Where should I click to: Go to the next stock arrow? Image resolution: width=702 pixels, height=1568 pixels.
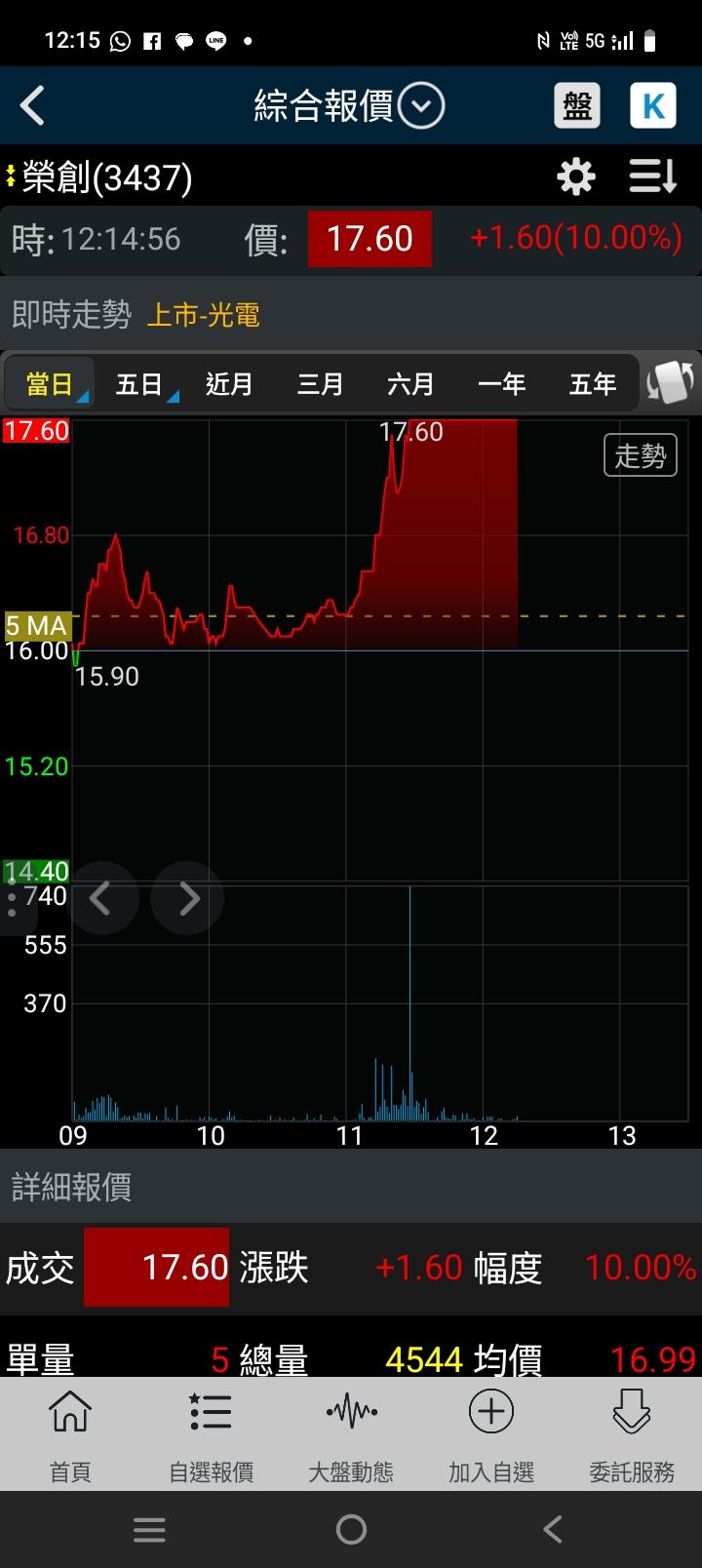[188, 898]
